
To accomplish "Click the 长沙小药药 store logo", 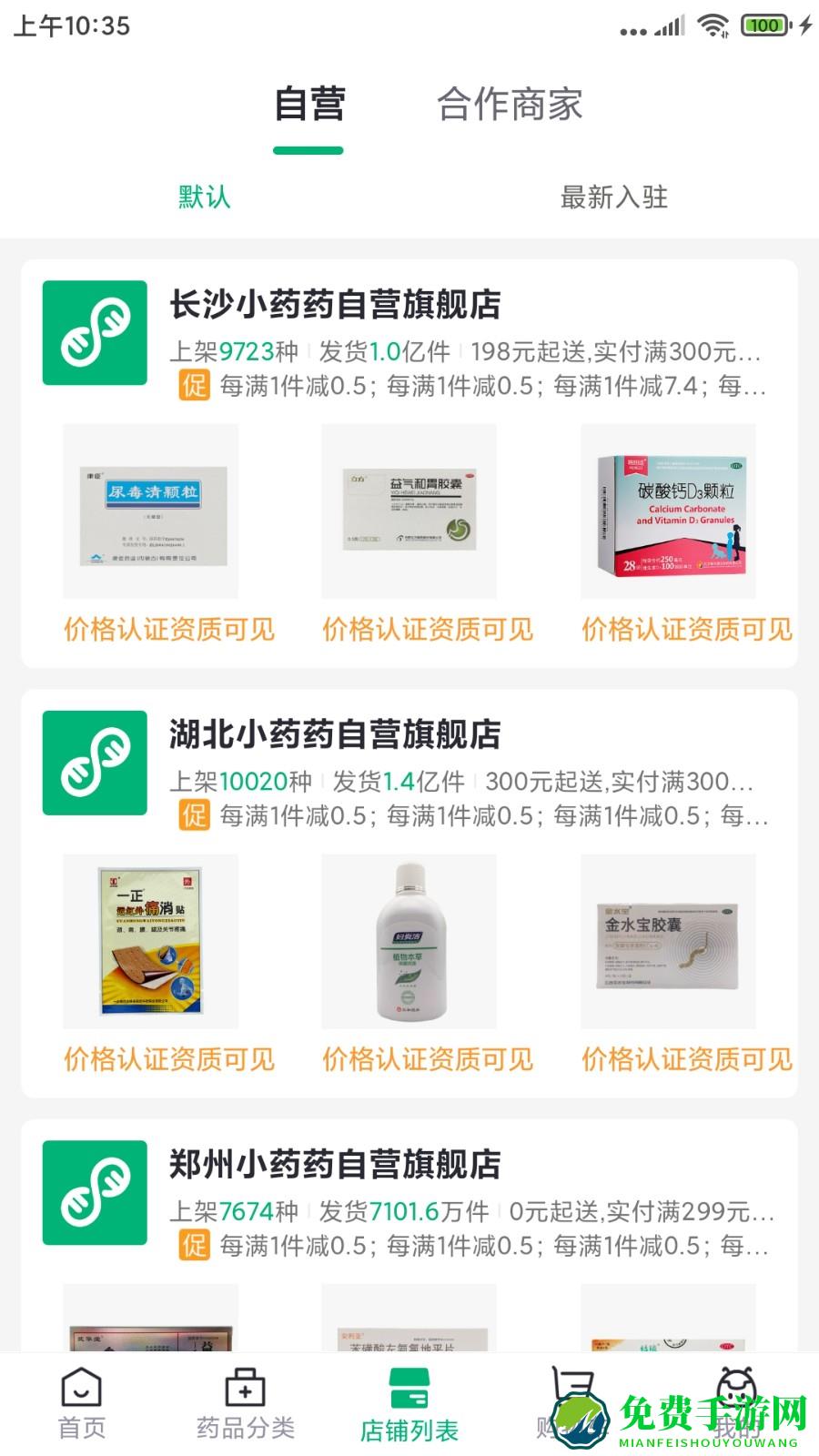I will (95, 334).
